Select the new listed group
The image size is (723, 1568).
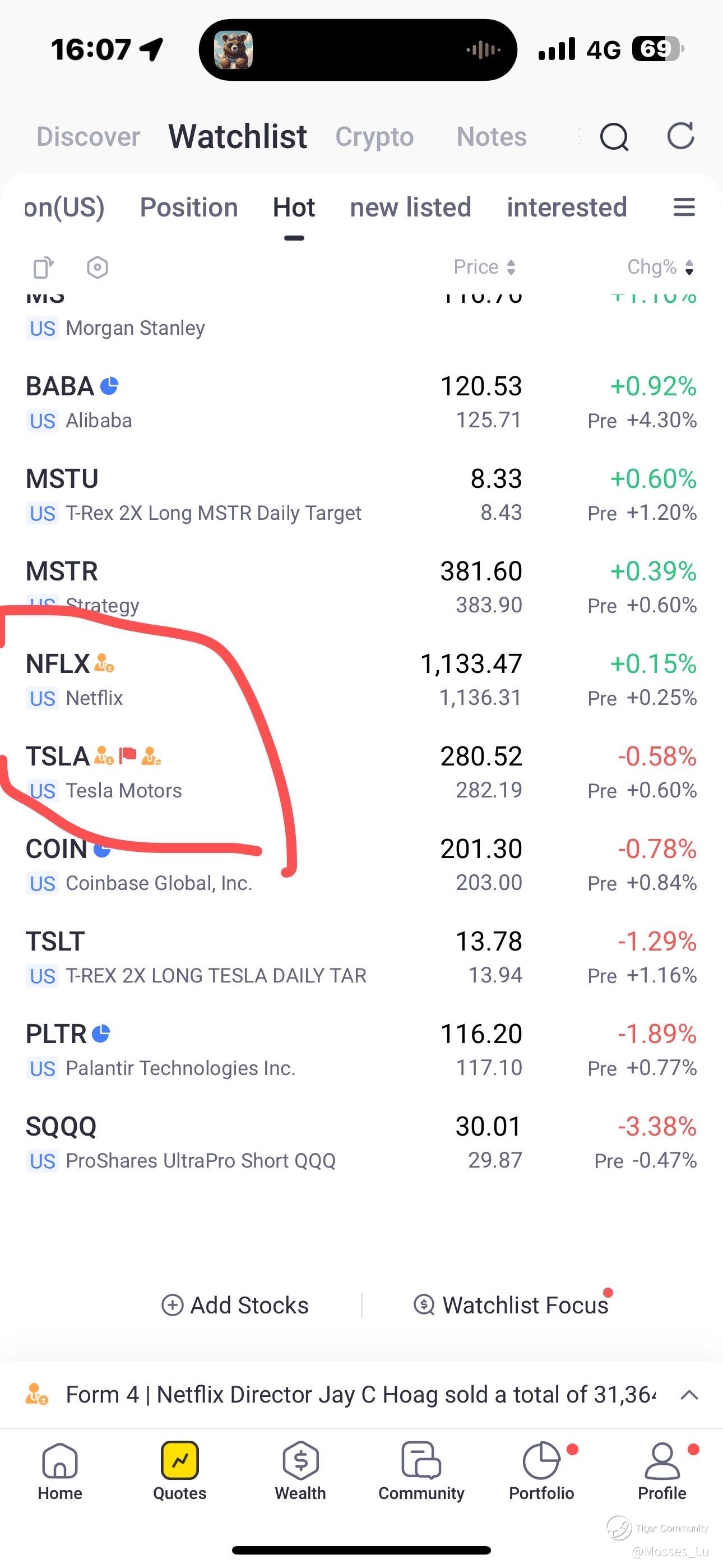pos(410,207)
